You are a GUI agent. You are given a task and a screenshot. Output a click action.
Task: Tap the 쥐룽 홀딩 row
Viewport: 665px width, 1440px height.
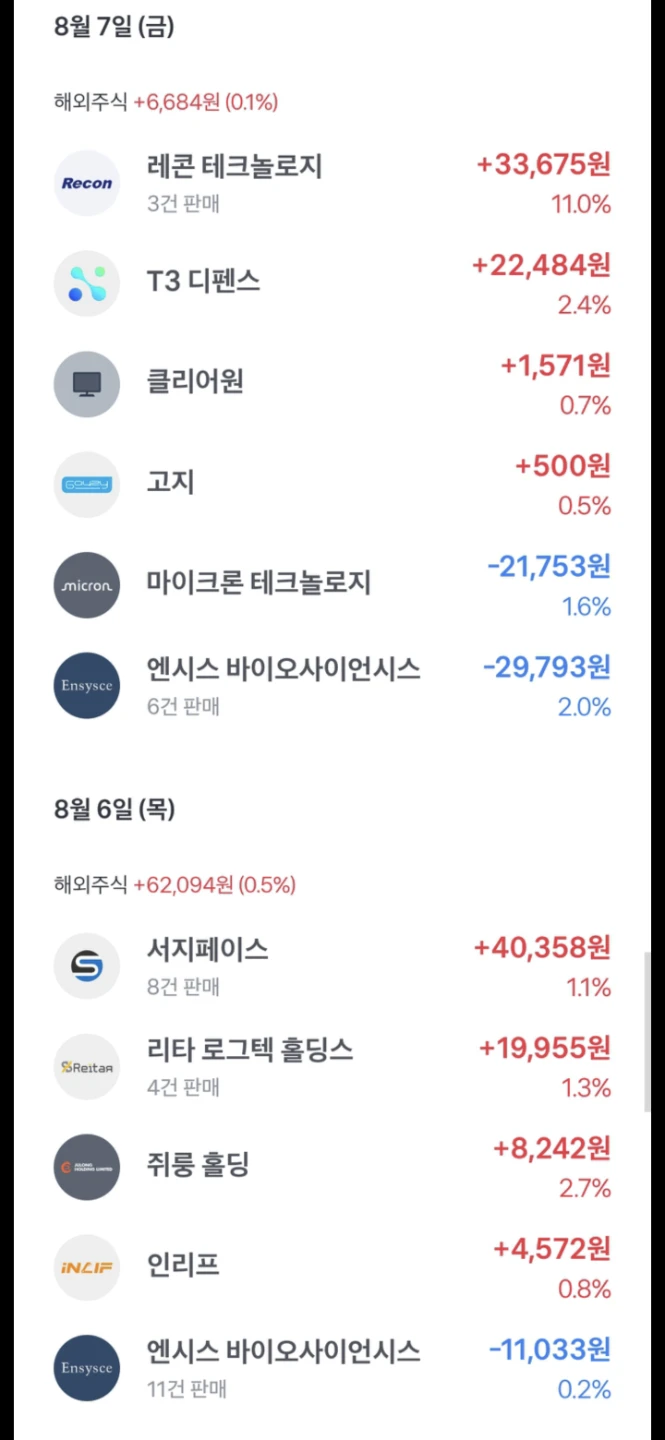332,1167
